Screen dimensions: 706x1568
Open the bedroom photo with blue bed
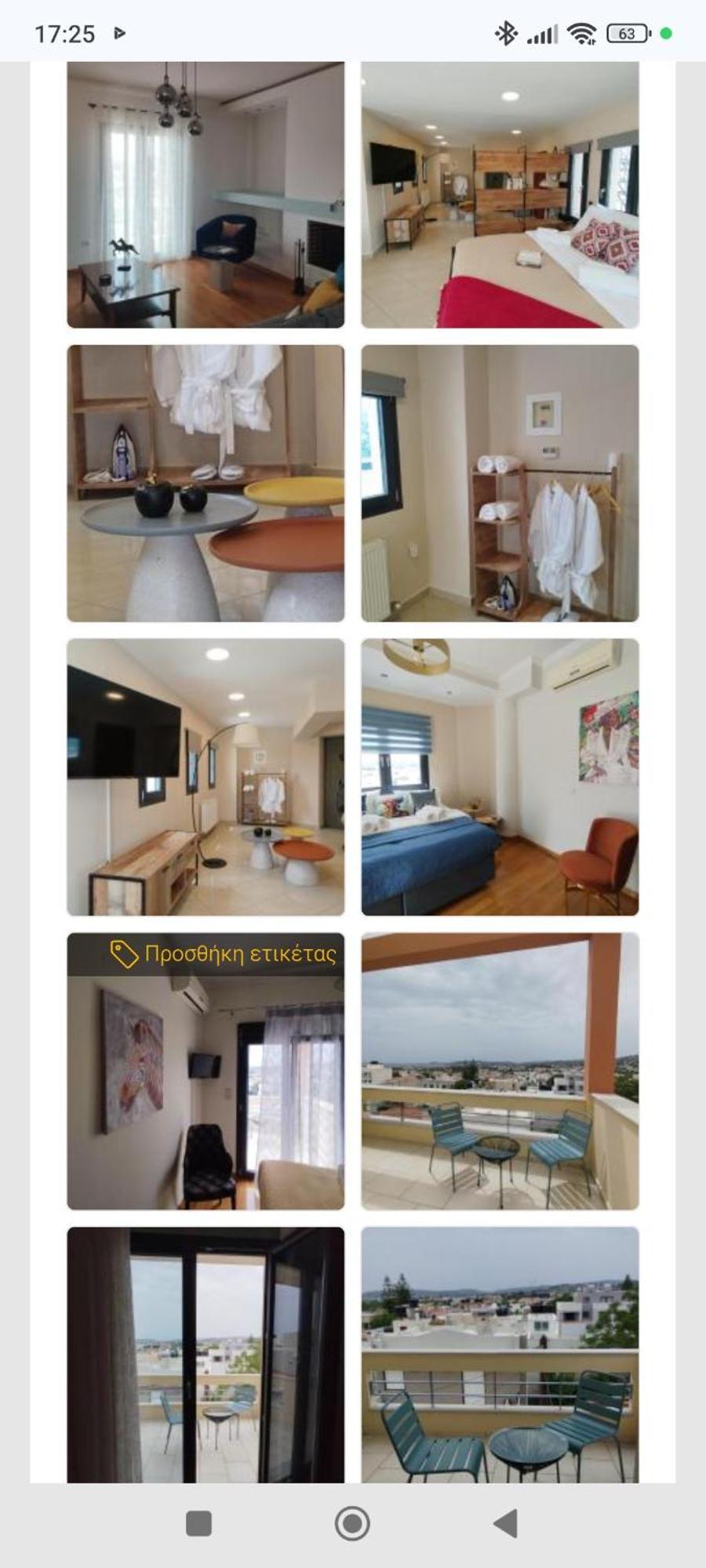pyautogui.click(x=500, y=777)
